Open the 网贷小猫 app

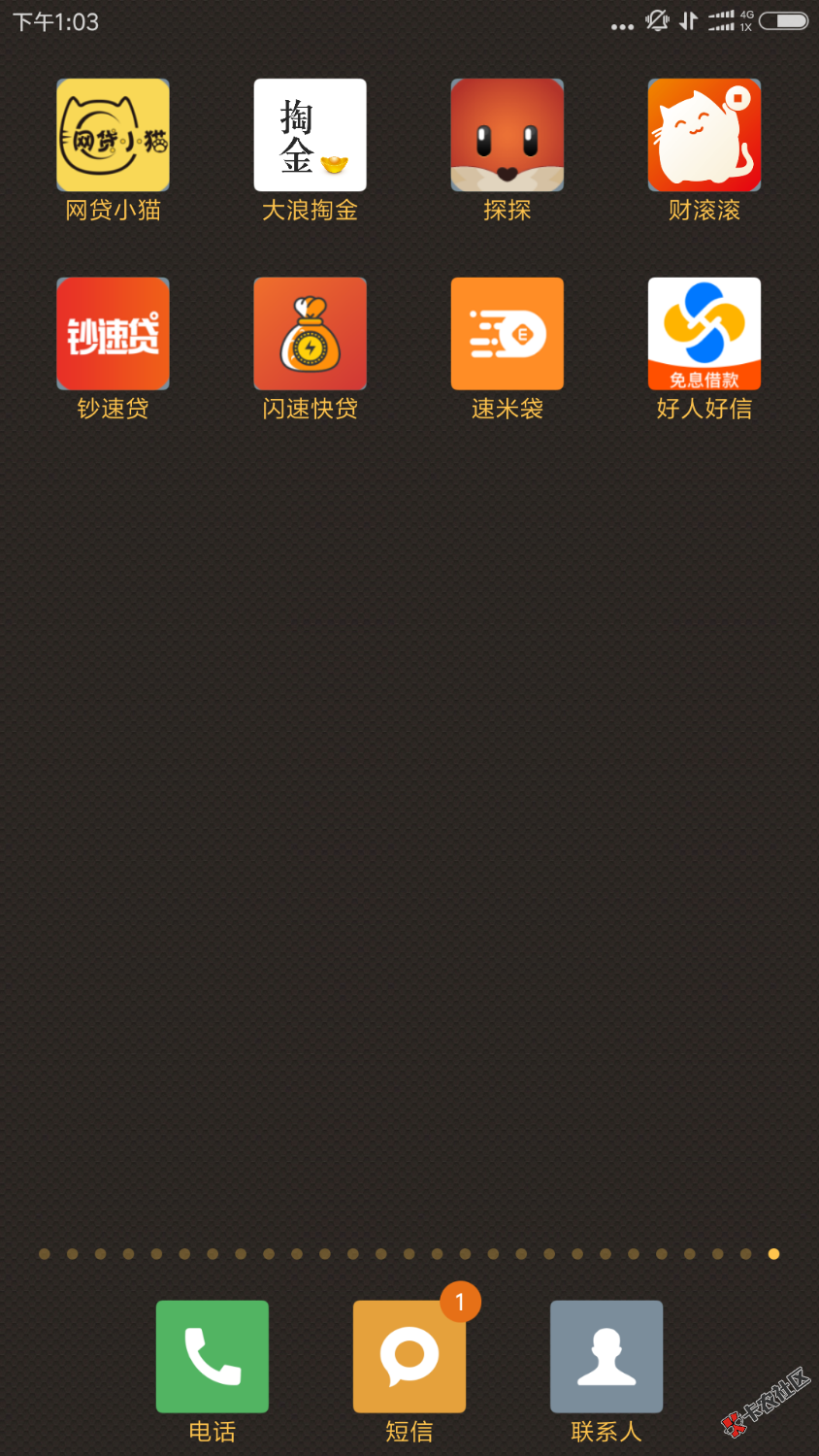click(x=113, y=135)
